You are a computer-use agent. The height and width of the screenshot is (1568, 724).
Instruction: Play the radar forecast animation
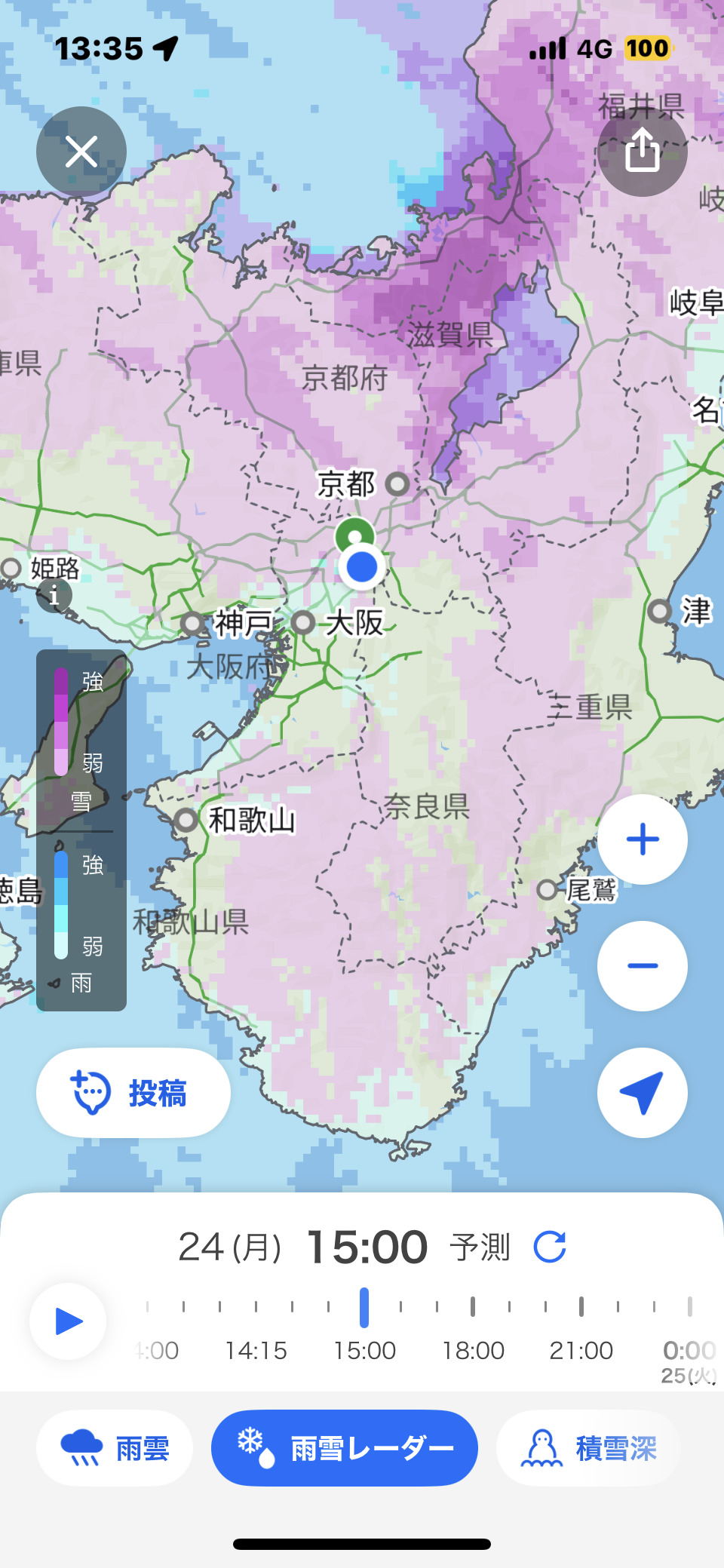68,1321
